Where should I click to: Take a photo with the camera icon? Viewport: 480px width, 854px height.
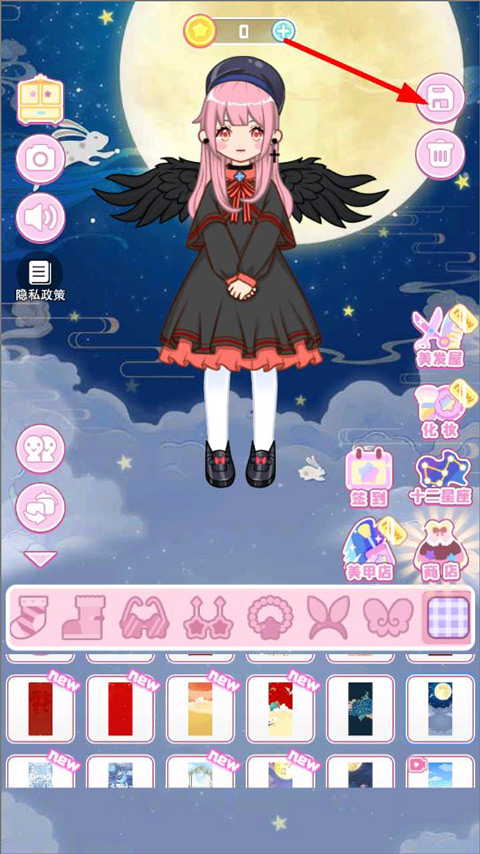tap(40, 159)
